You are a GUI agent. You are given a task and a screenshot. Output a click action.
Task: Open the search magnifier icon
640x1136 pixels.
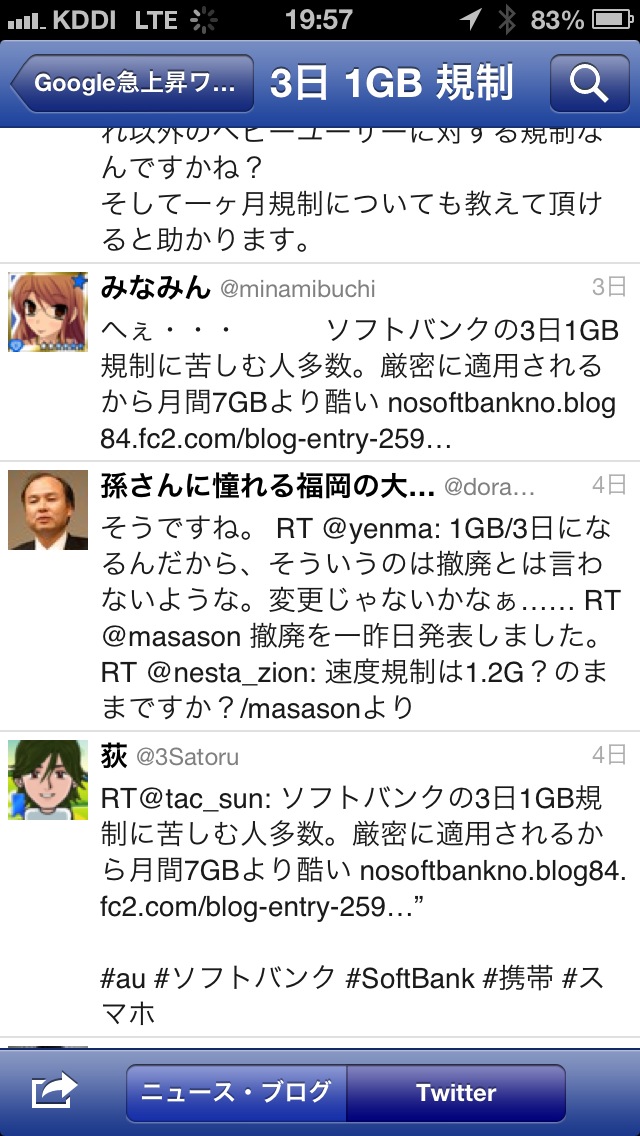[589, 83]
